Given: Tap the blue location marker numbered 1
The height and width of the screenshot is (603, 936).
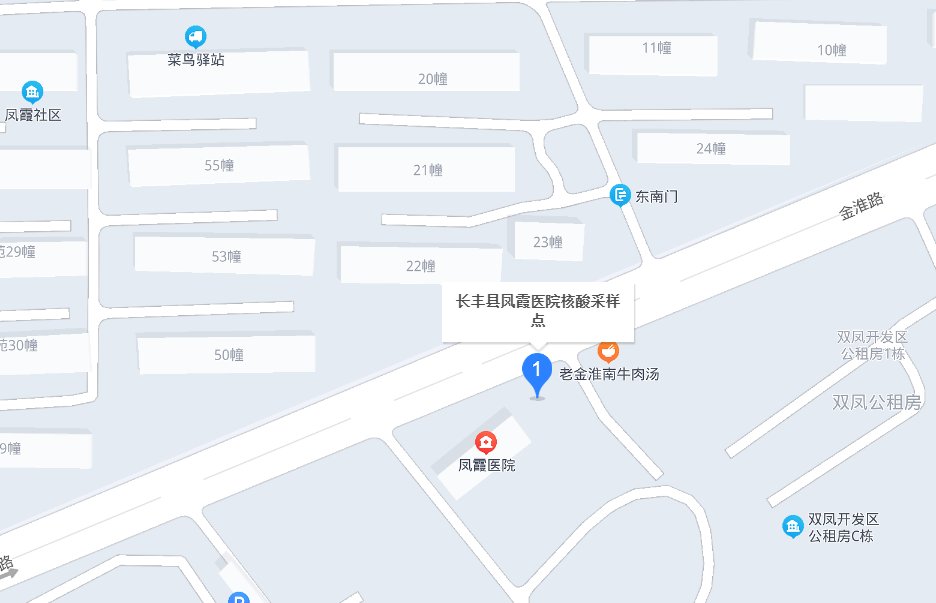Looking at the screenshot, I should 538,372.
